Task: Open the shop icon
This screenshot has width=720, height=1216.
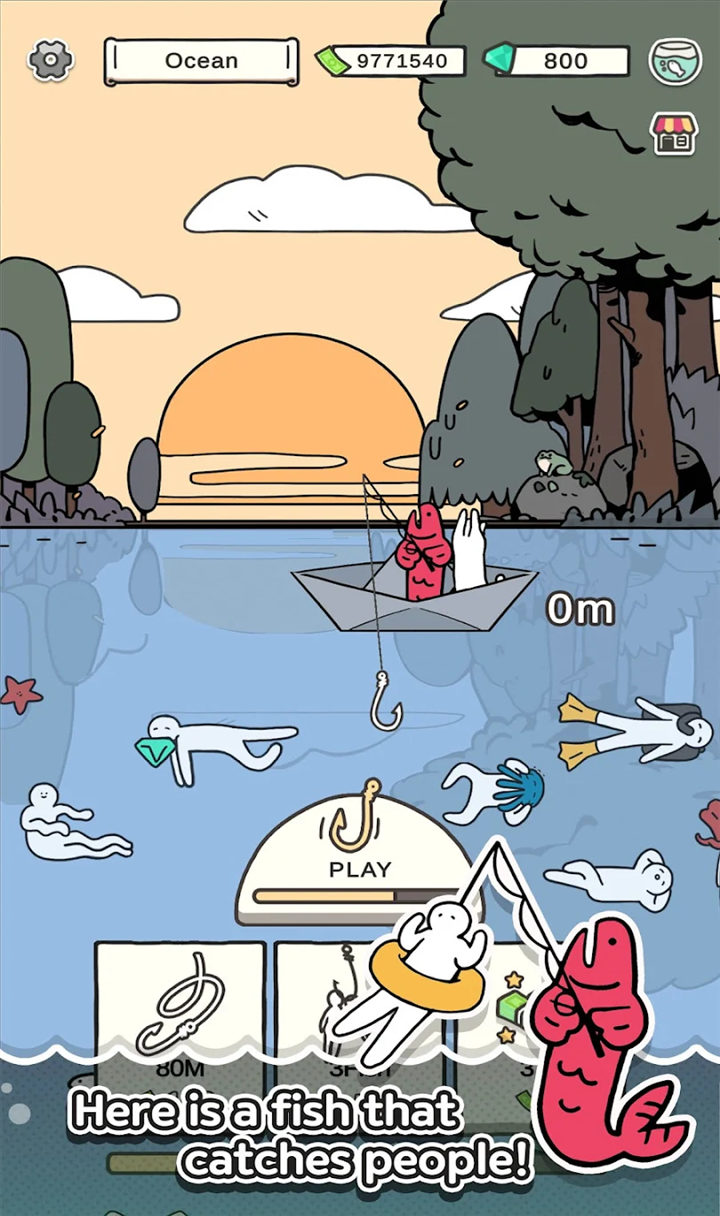Action: pyautogui.click(x=674, y=133)
